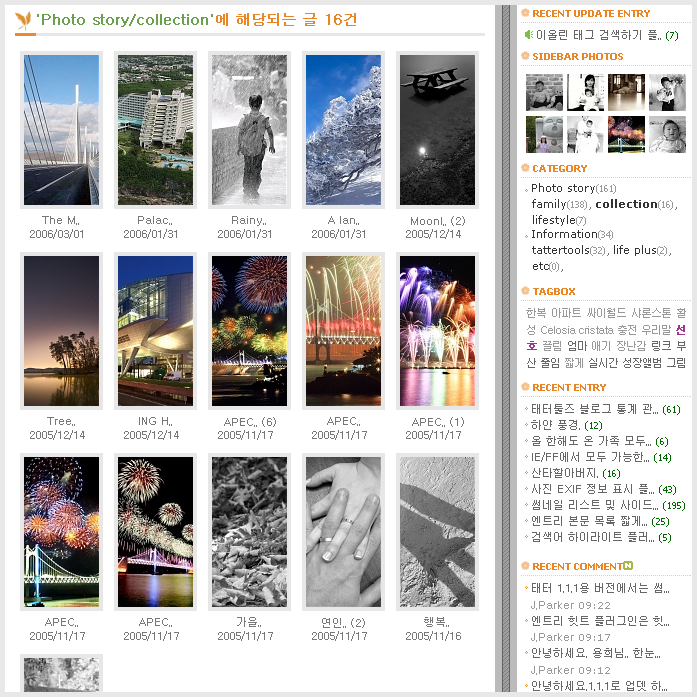Open 'Tree..' sunset photo thumbnail

tap(60, 331)
